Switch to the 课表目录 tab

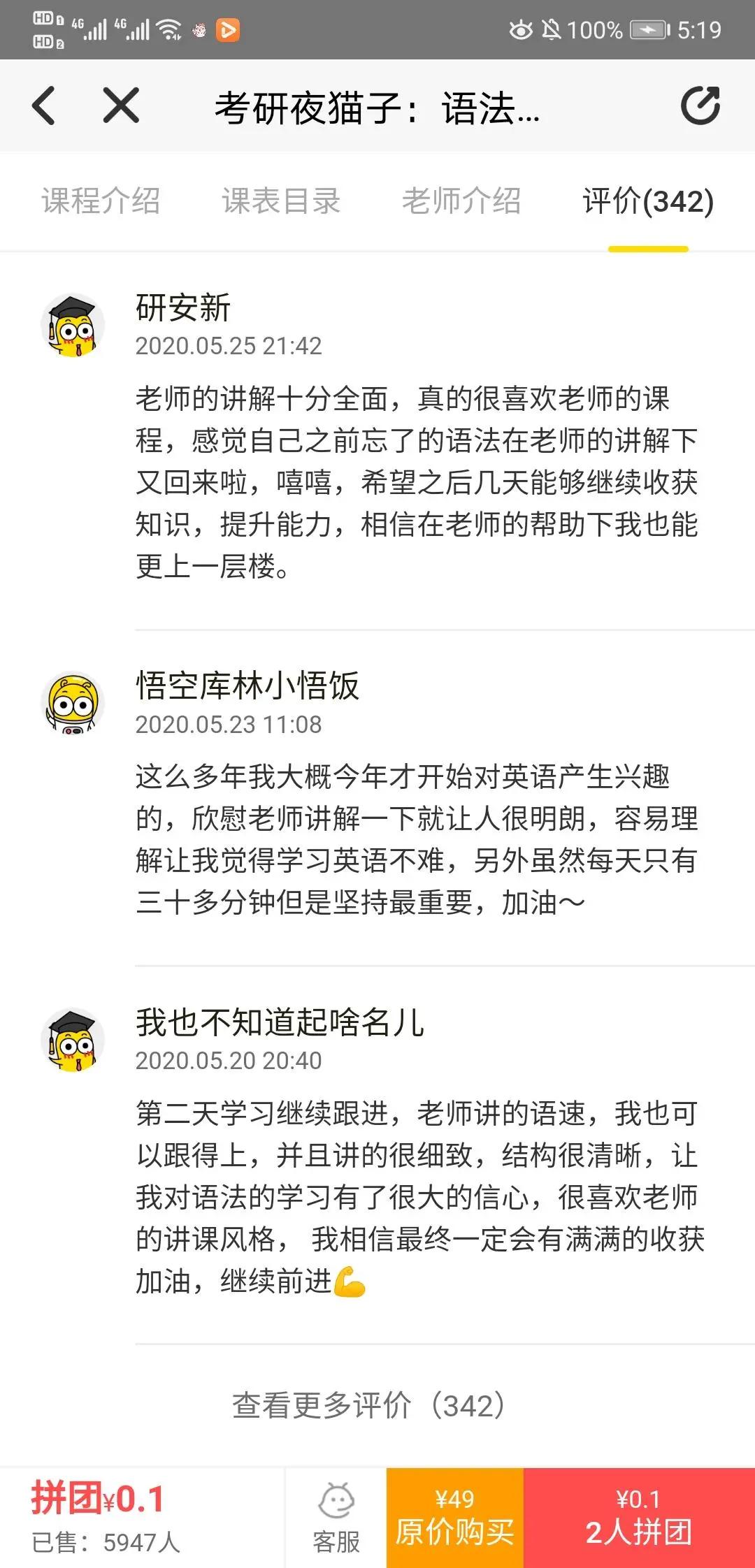[x=281, y=202]
